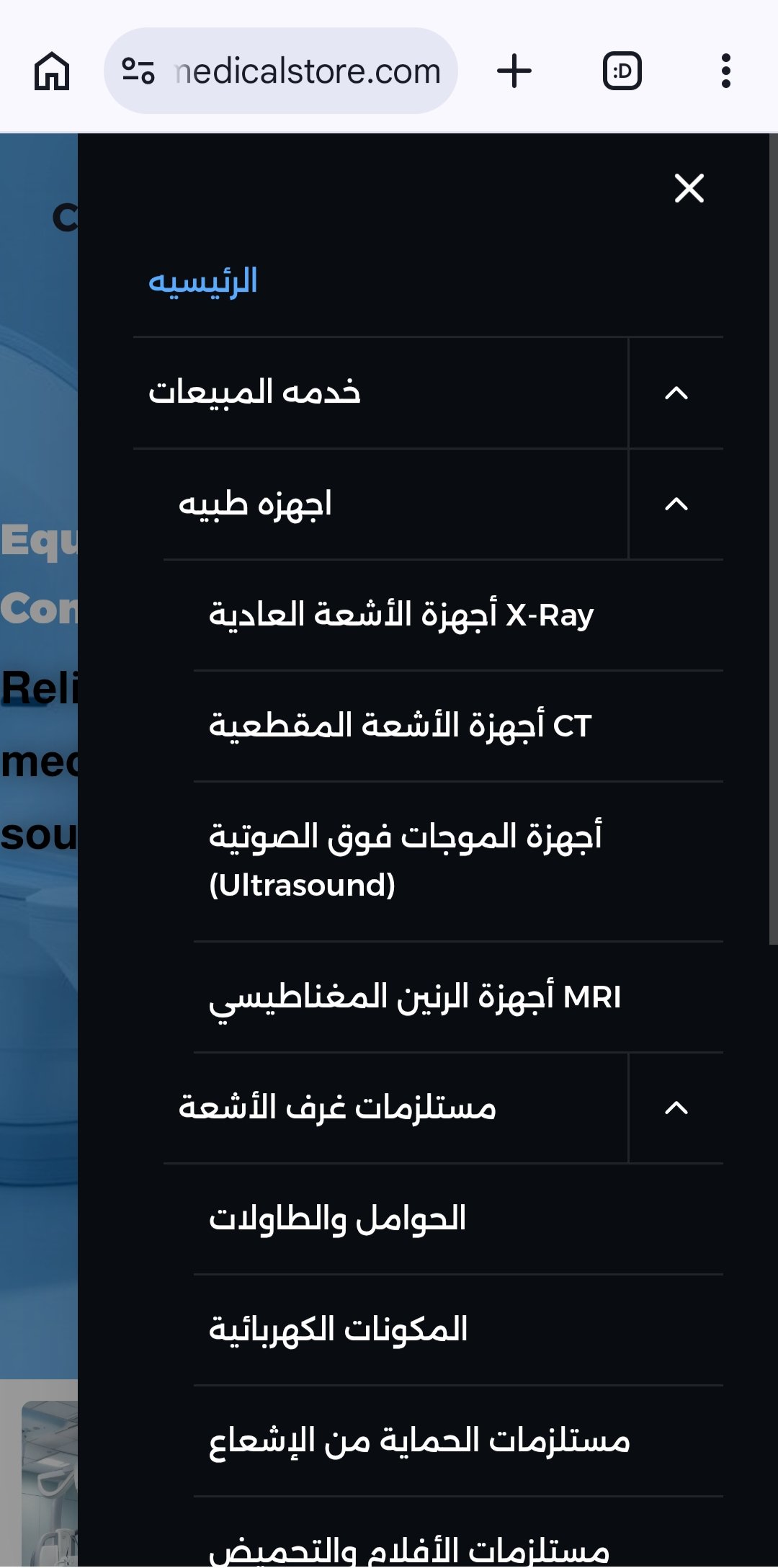Screen dimensions: 778x1568
Task: Open the tab switcher
Action: pyautogui.click(x=622, y=71)
